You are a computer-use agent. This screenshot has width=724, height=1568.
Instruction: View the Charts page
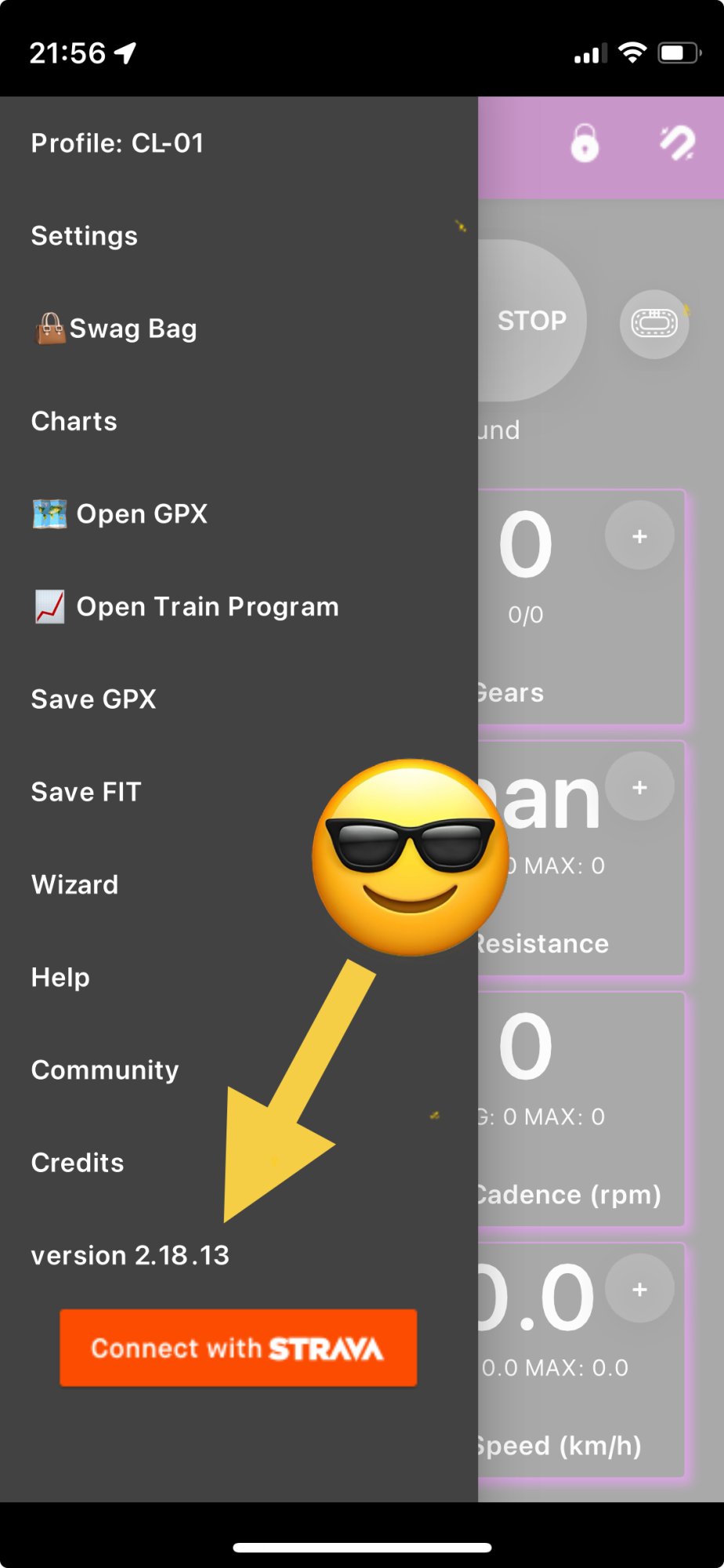pos(74,421)
